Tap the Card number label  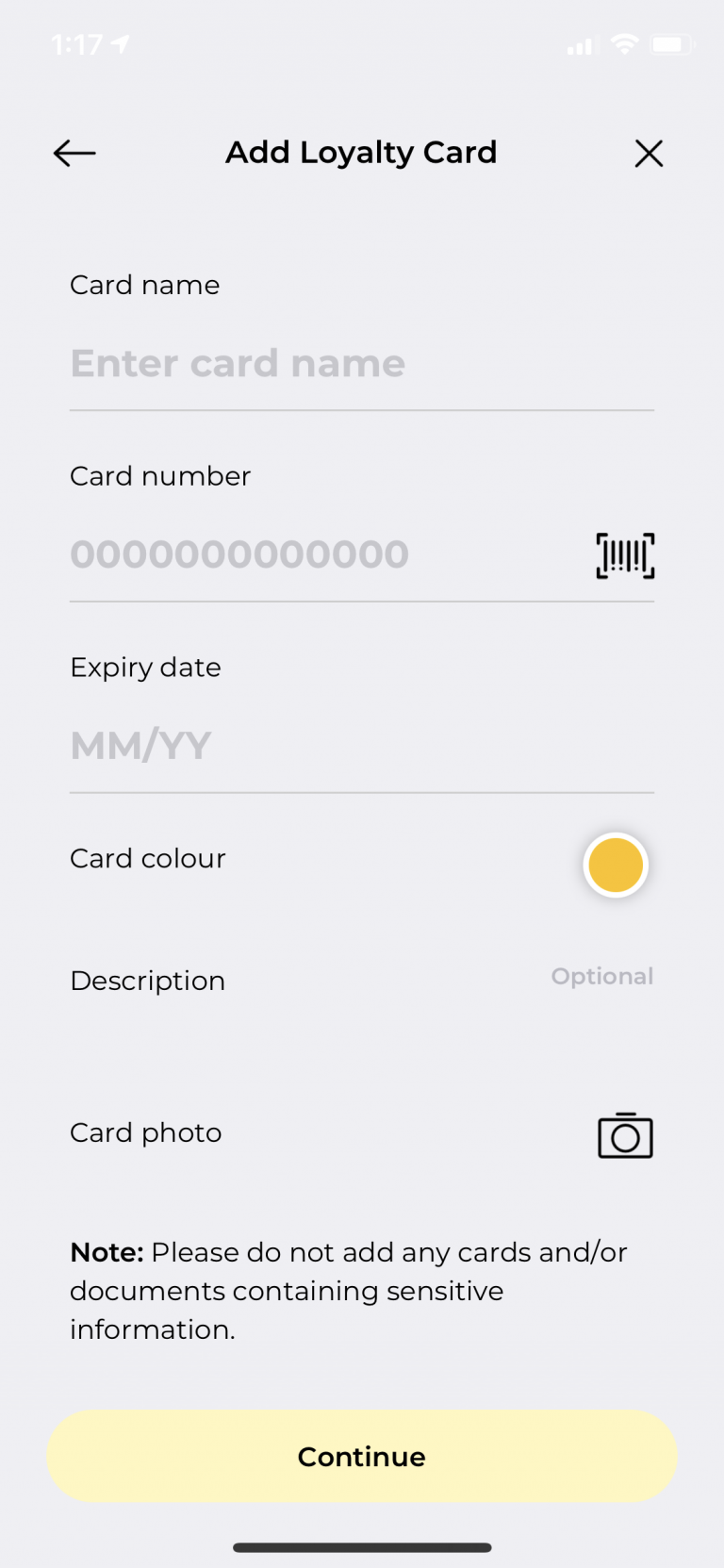point(159,476)
